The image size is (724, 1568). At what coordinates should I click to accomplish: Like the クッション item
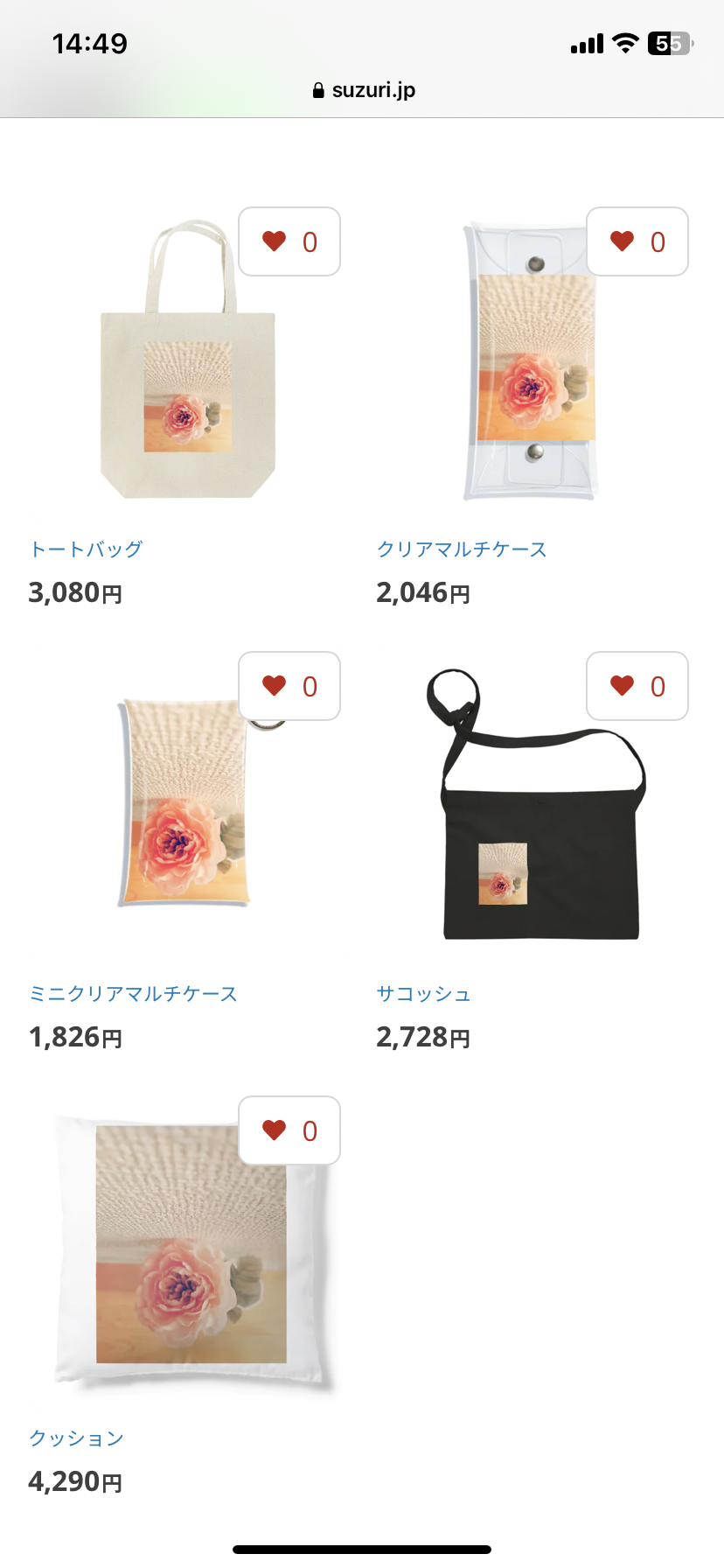pyautogui.click(x=289, y=1130)
